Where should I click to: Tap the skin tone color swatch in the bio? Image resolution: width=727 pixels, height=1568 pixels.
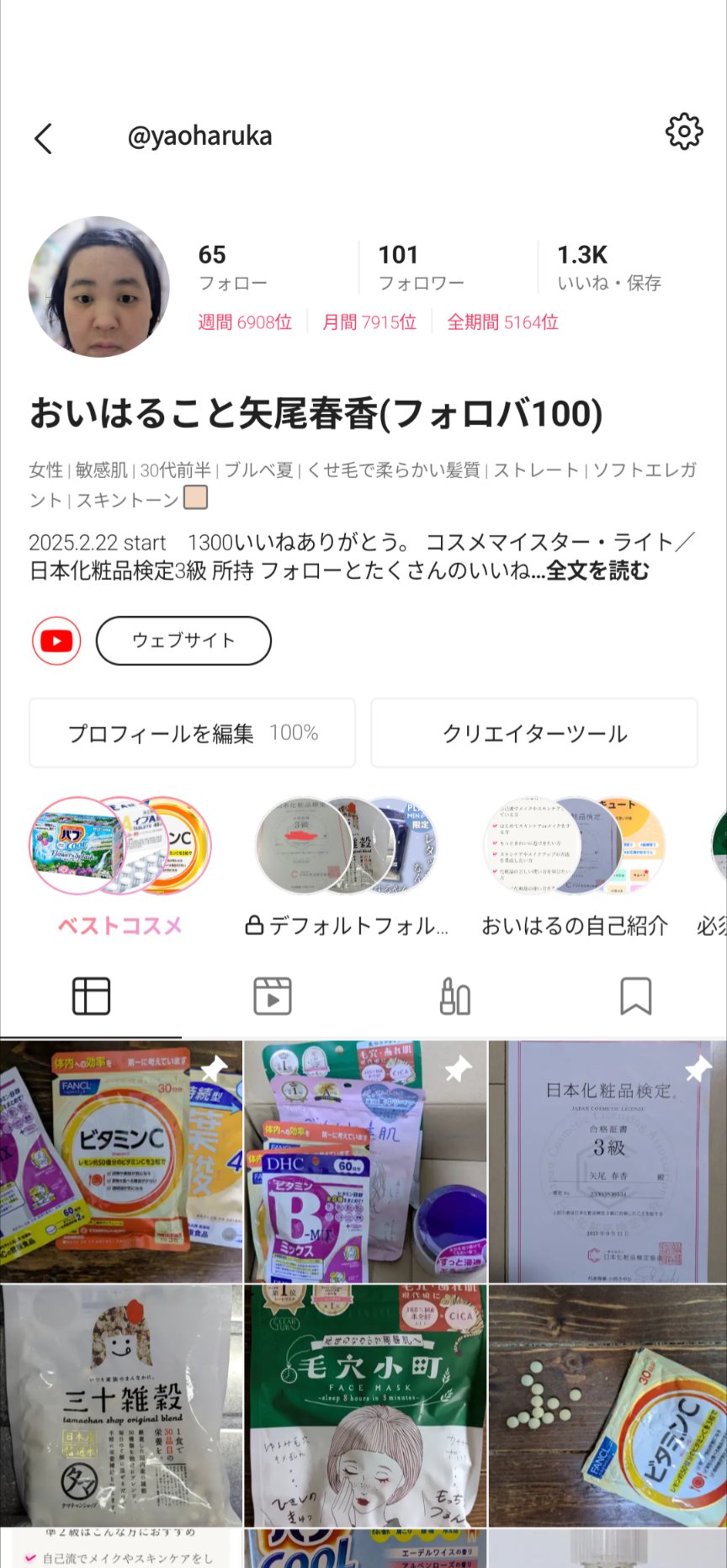click(x=196, y=498)
